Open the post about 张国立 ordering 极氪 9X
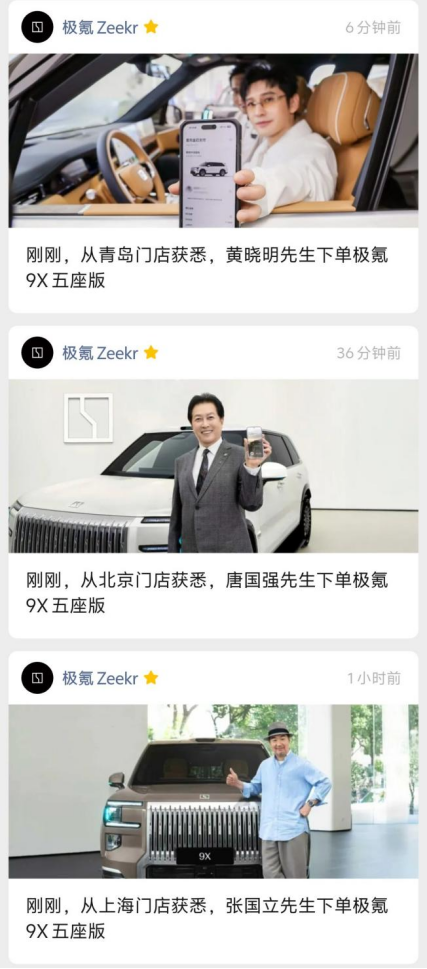This screenshot has width=427, height=969. 207,918
